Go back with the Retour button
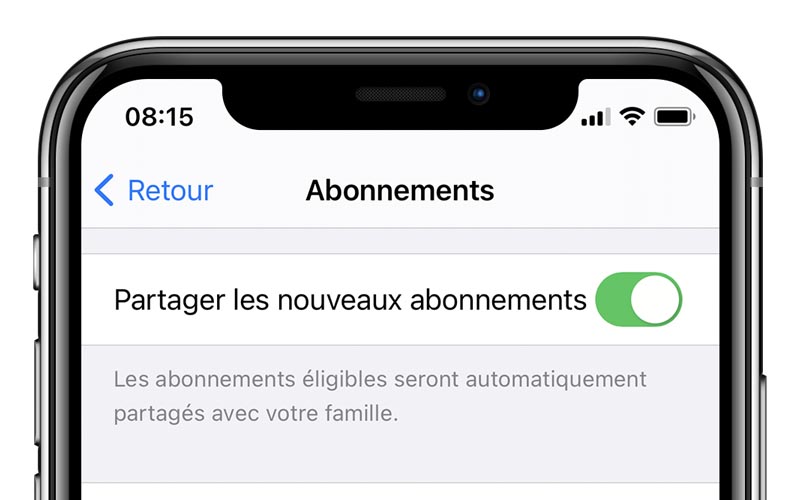The width and height of the screenshot is (800, 500). pos(154,190)
